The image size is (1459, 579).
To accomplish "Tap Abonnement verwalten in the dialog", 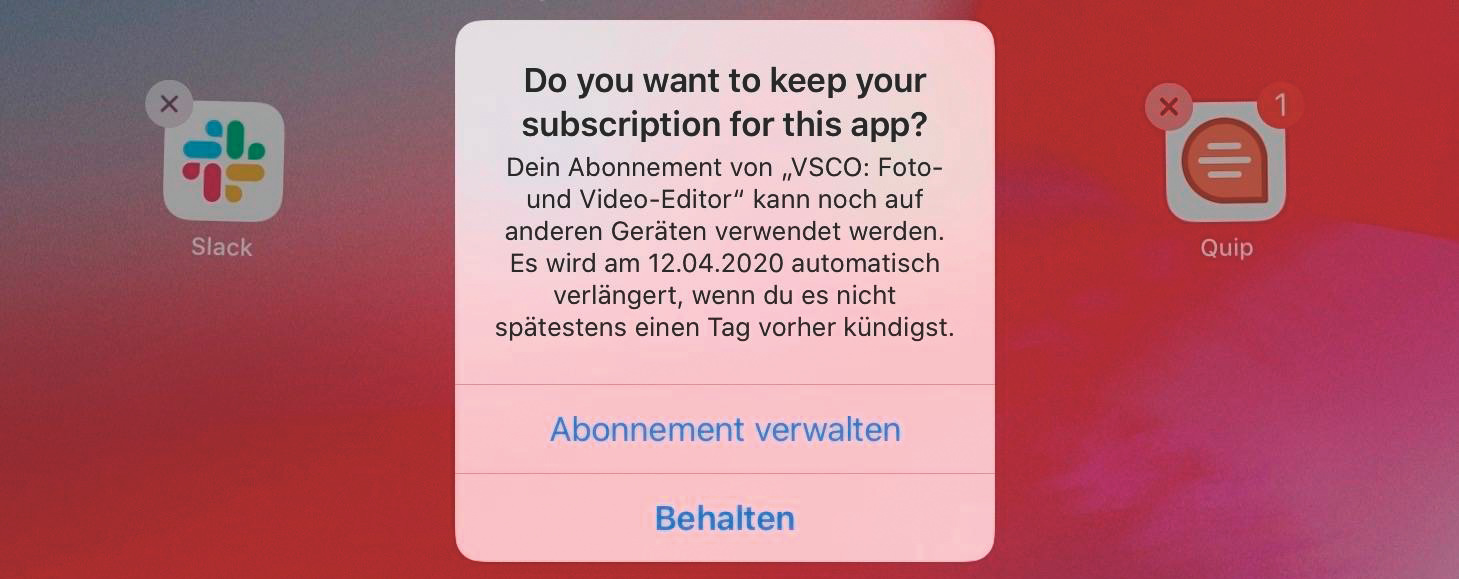I will click(725, 430).
